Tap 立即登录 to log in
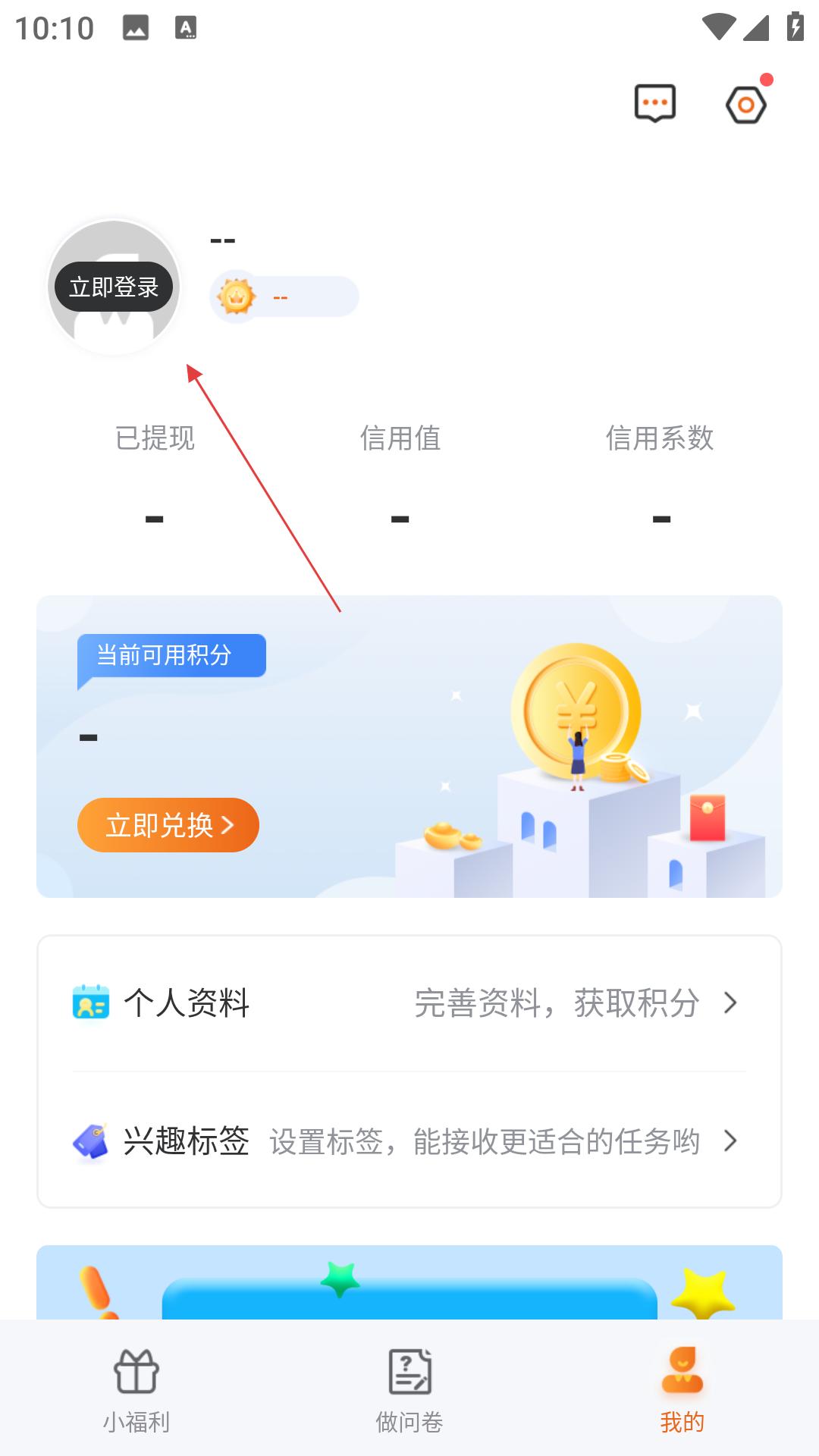This screenshot has height=1456, width=819. coord(114,287)
